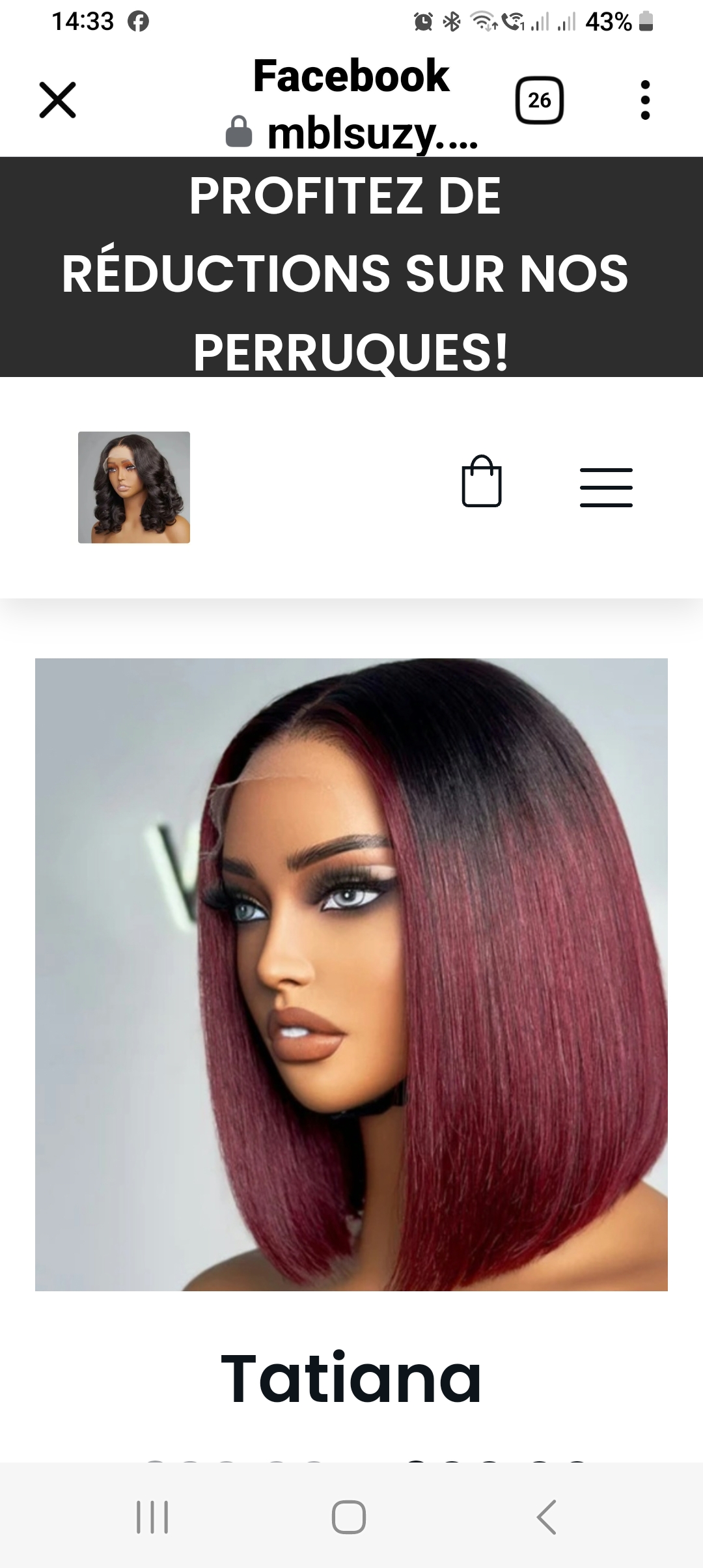
Task: Show recent apps from navigation bar
Action: coord(152,1517)
